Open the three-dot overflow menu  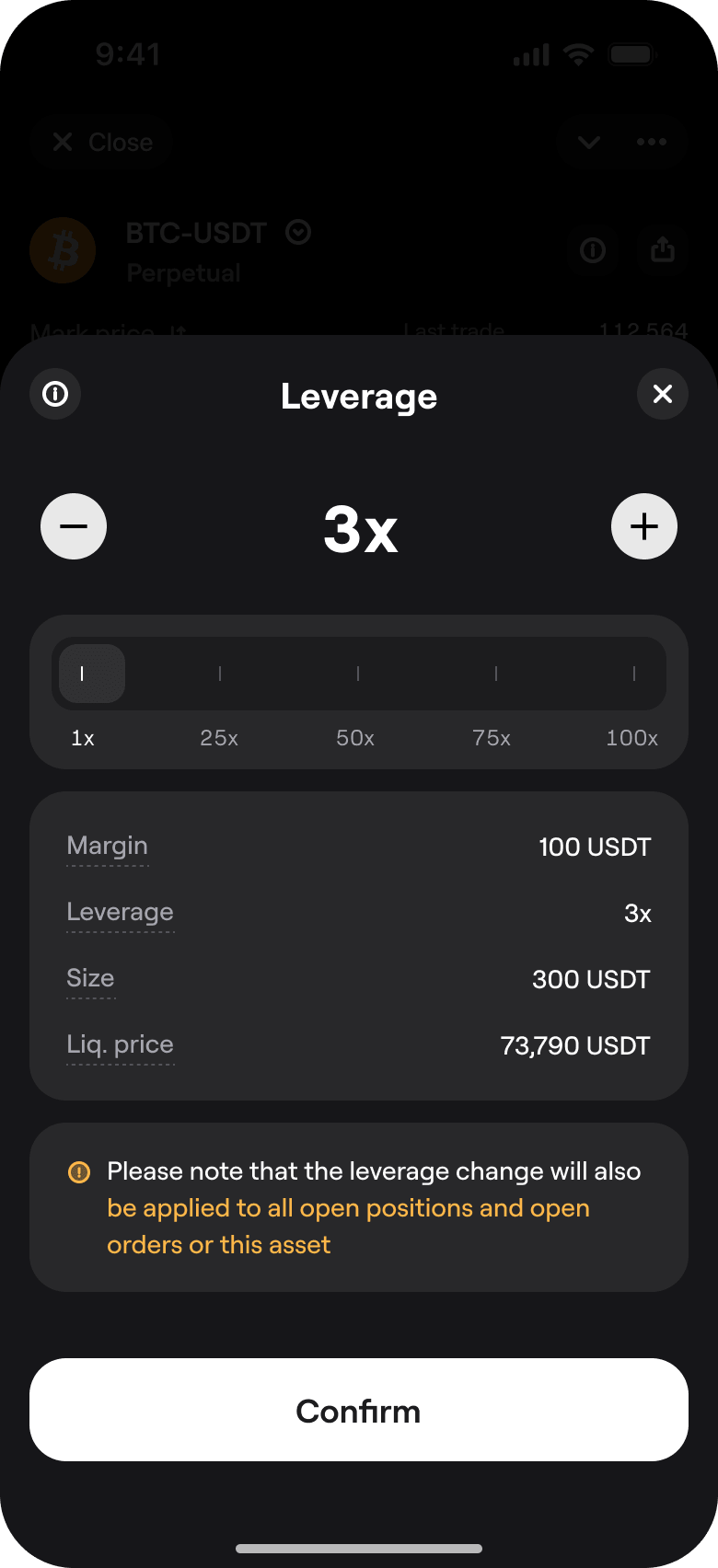pyautogui.click(x=652, y=142)
